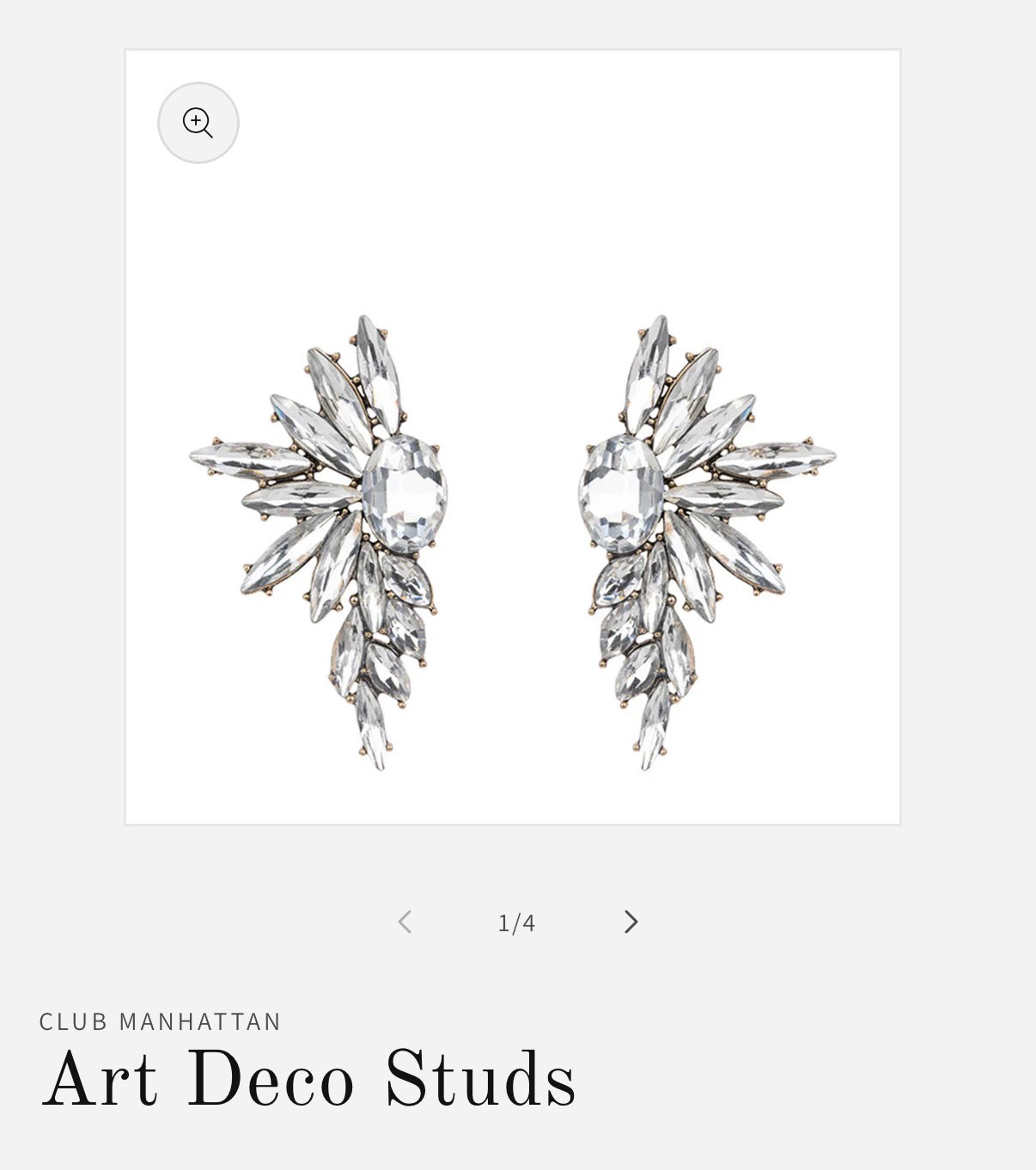Image resolution: width=1036 pixels, height=1170 pixels.
Task: Click the CLUB MANHATTAN brand label
Action: [160, 1021]
